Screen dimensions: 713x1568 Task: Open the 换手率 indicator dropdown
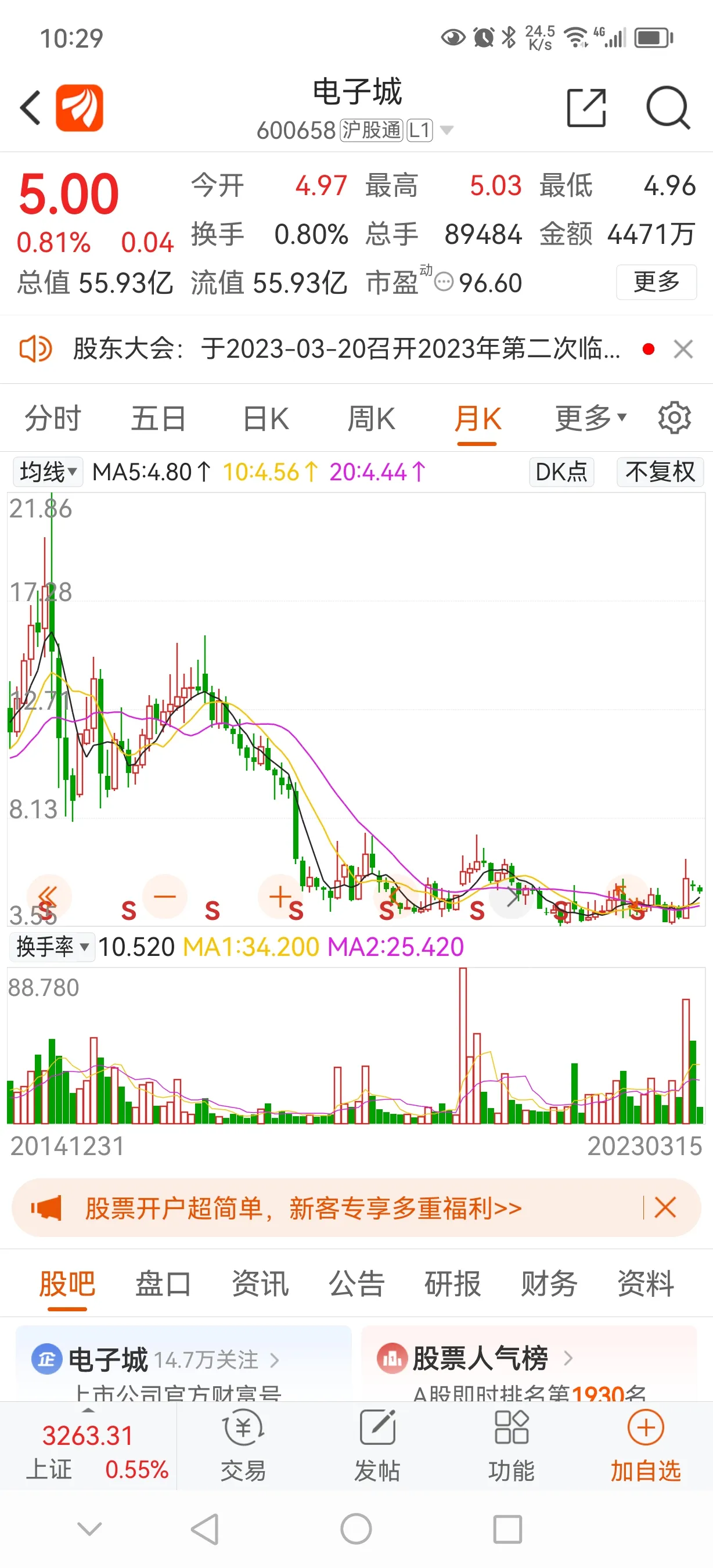(x=53, y=947)
